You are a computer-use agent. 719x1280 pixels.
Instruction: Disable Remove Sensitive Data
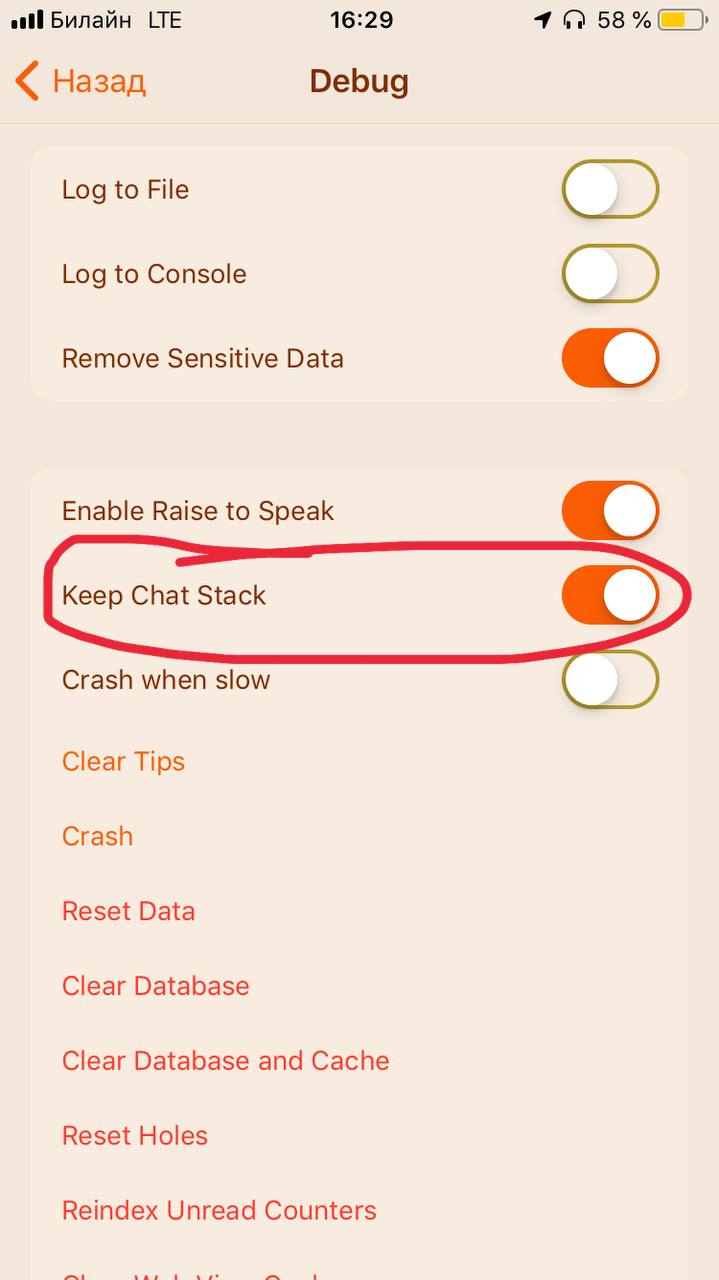tap(609, 359)
